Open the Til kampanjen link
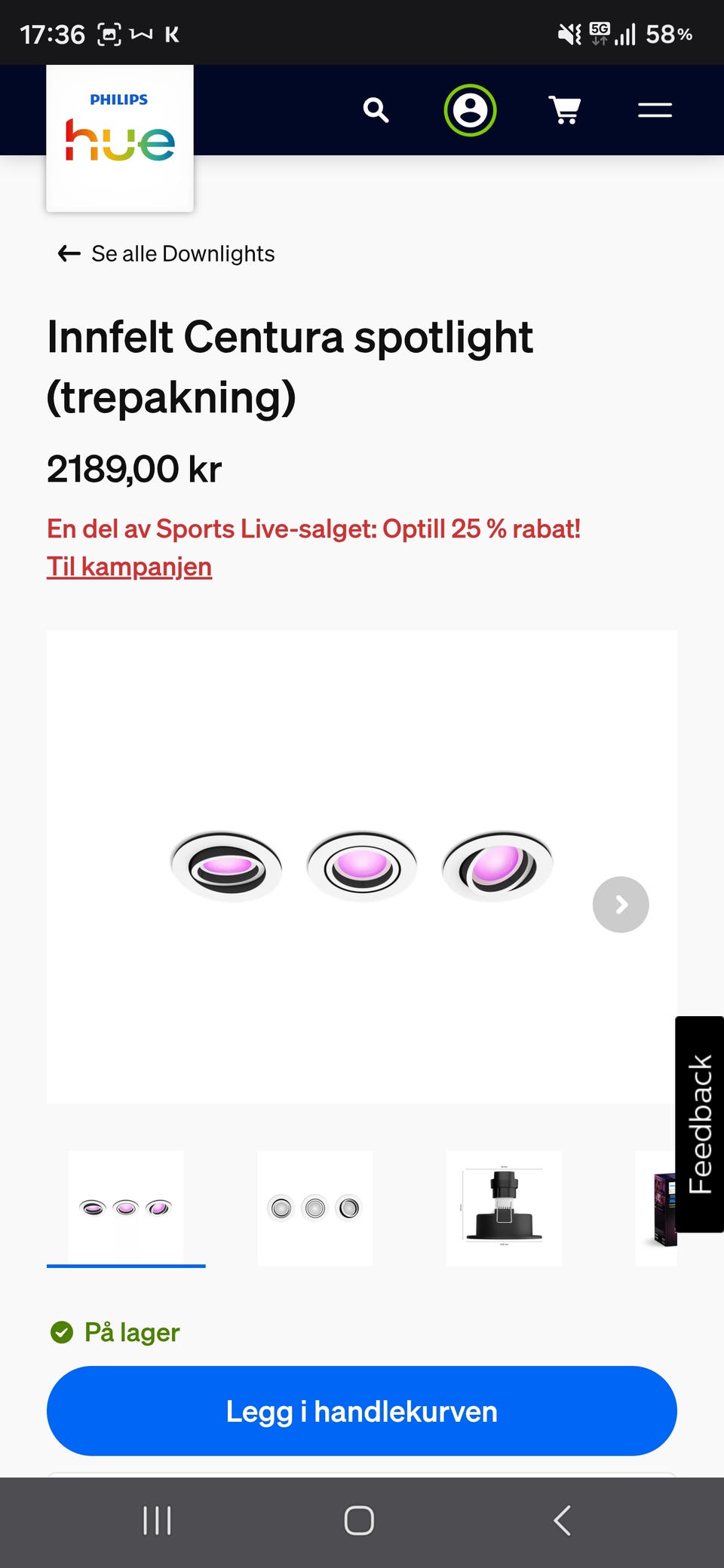 [129, 566]
